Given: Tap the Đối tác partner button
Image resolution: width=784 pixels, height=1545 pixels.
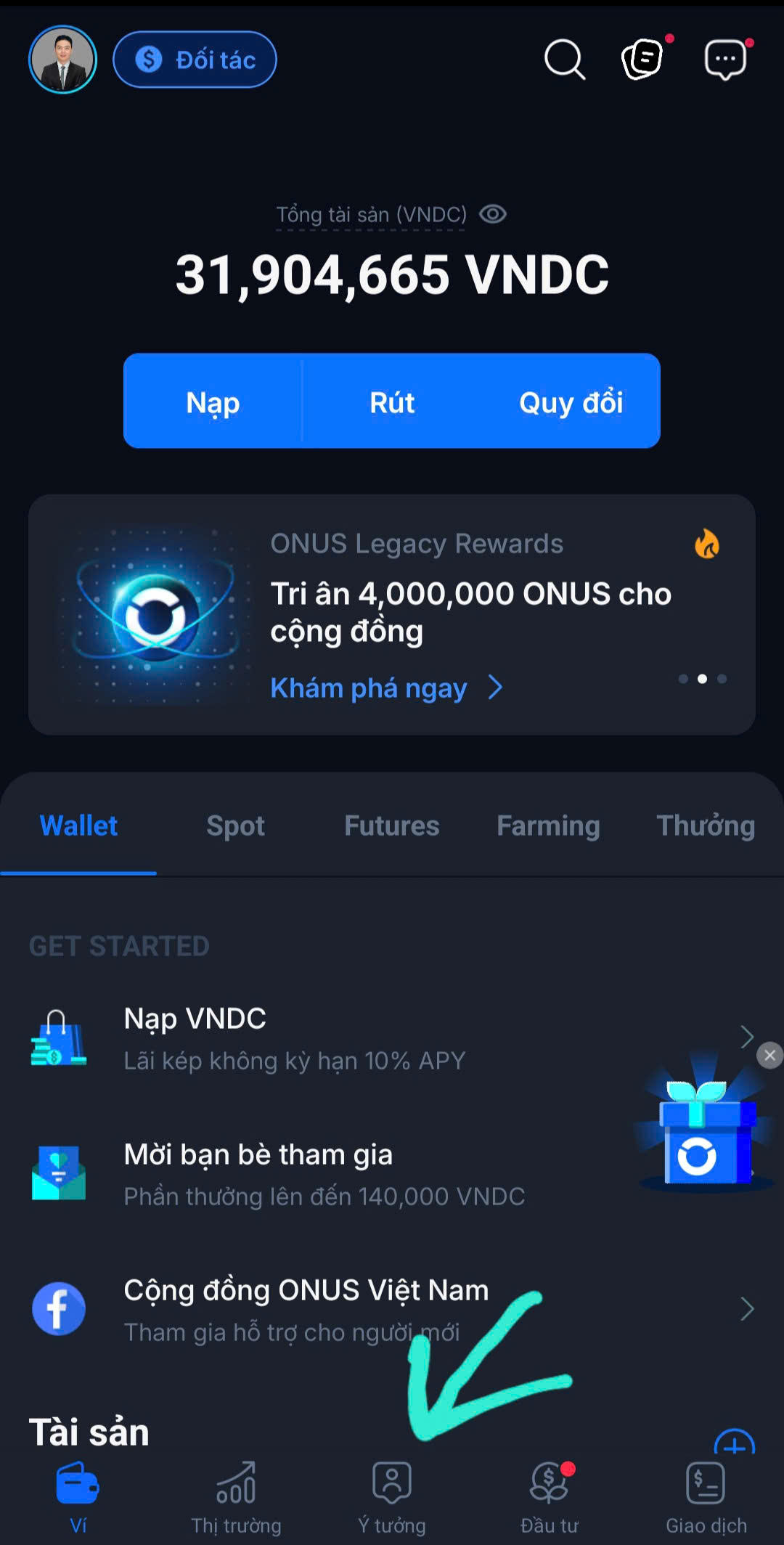Looking at the screenshot, I should pyautogui.click(x=195, y=60).
